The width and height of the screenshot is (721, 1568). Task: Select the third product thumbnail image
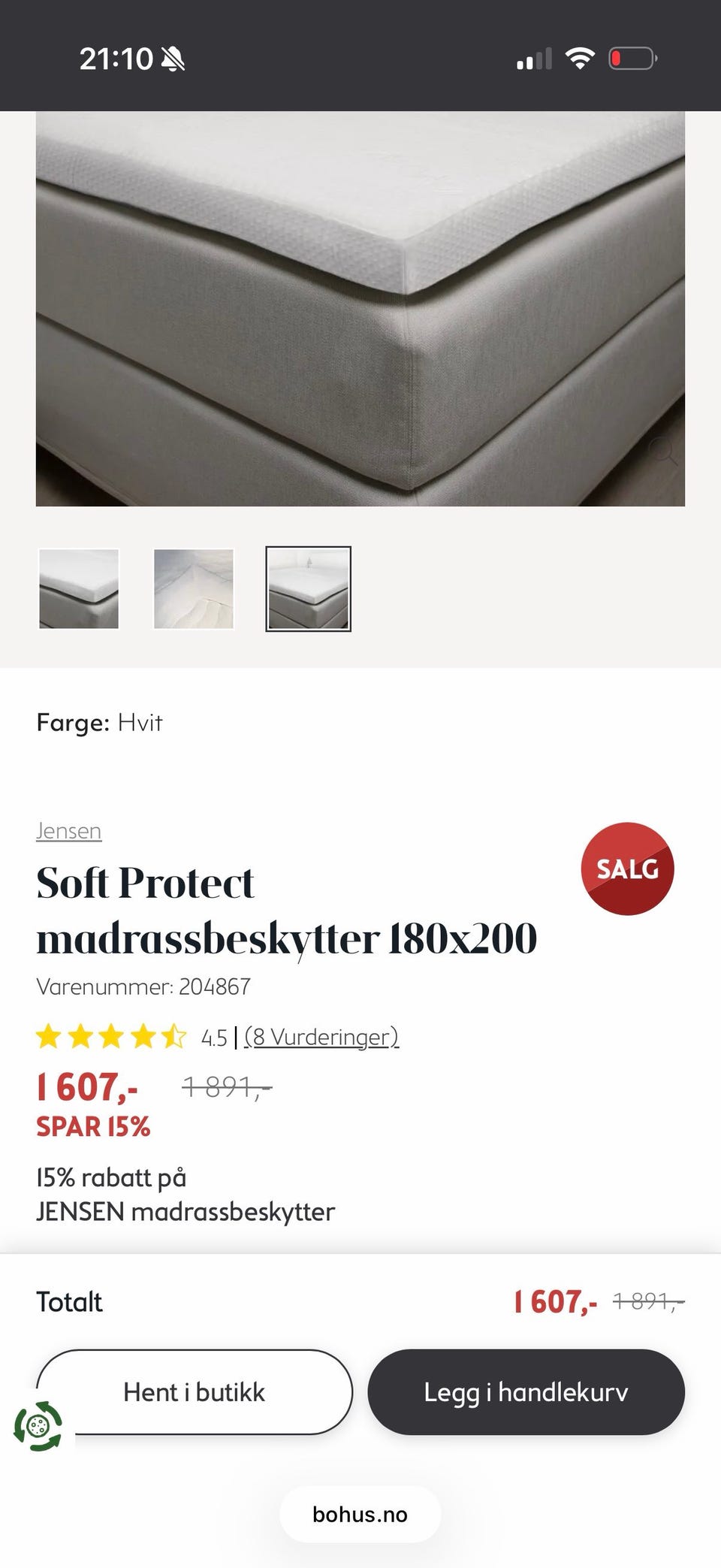point(308,588)
